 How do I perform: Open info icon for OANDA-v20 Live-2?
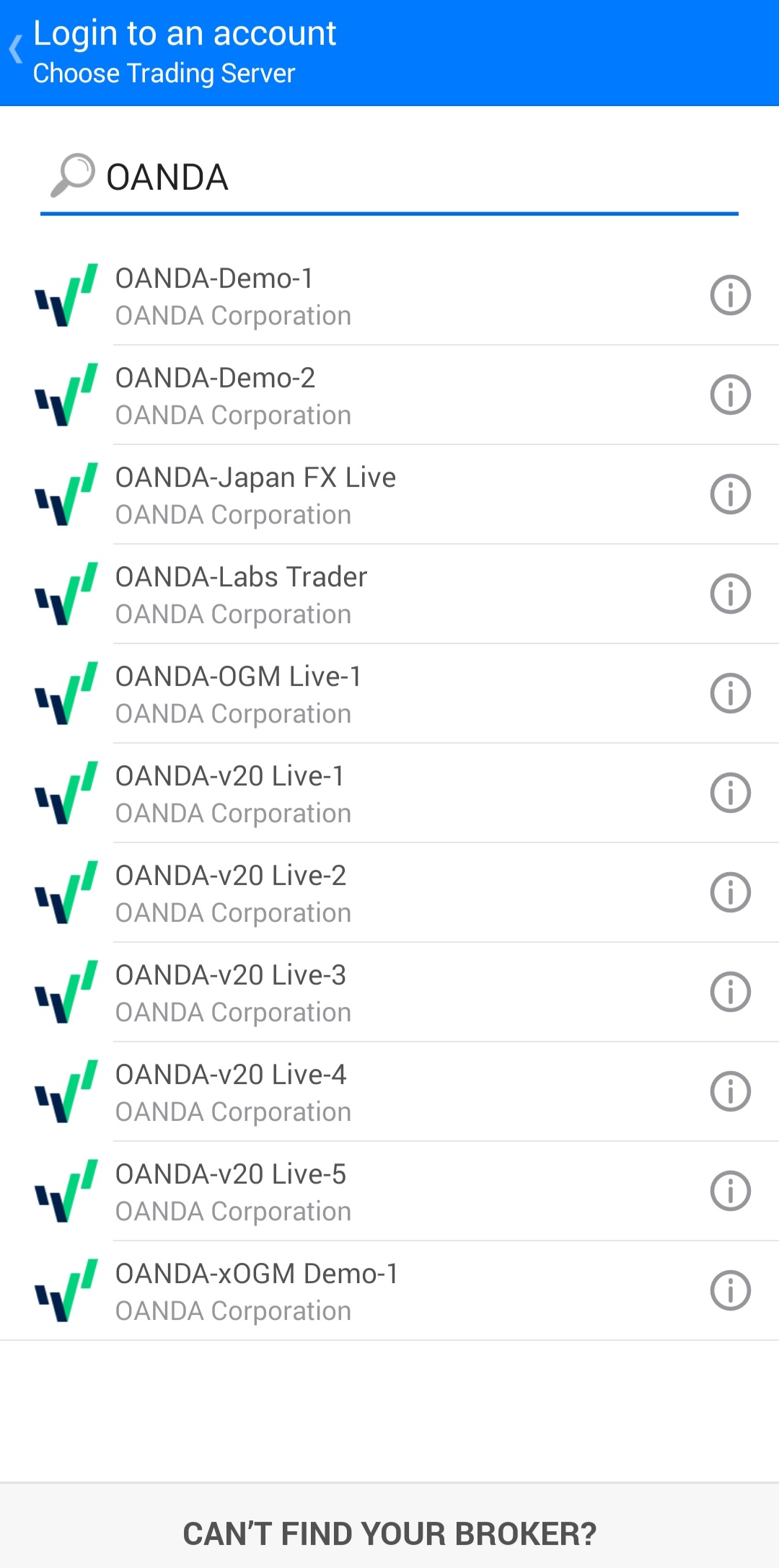click(x=730, y=893)
